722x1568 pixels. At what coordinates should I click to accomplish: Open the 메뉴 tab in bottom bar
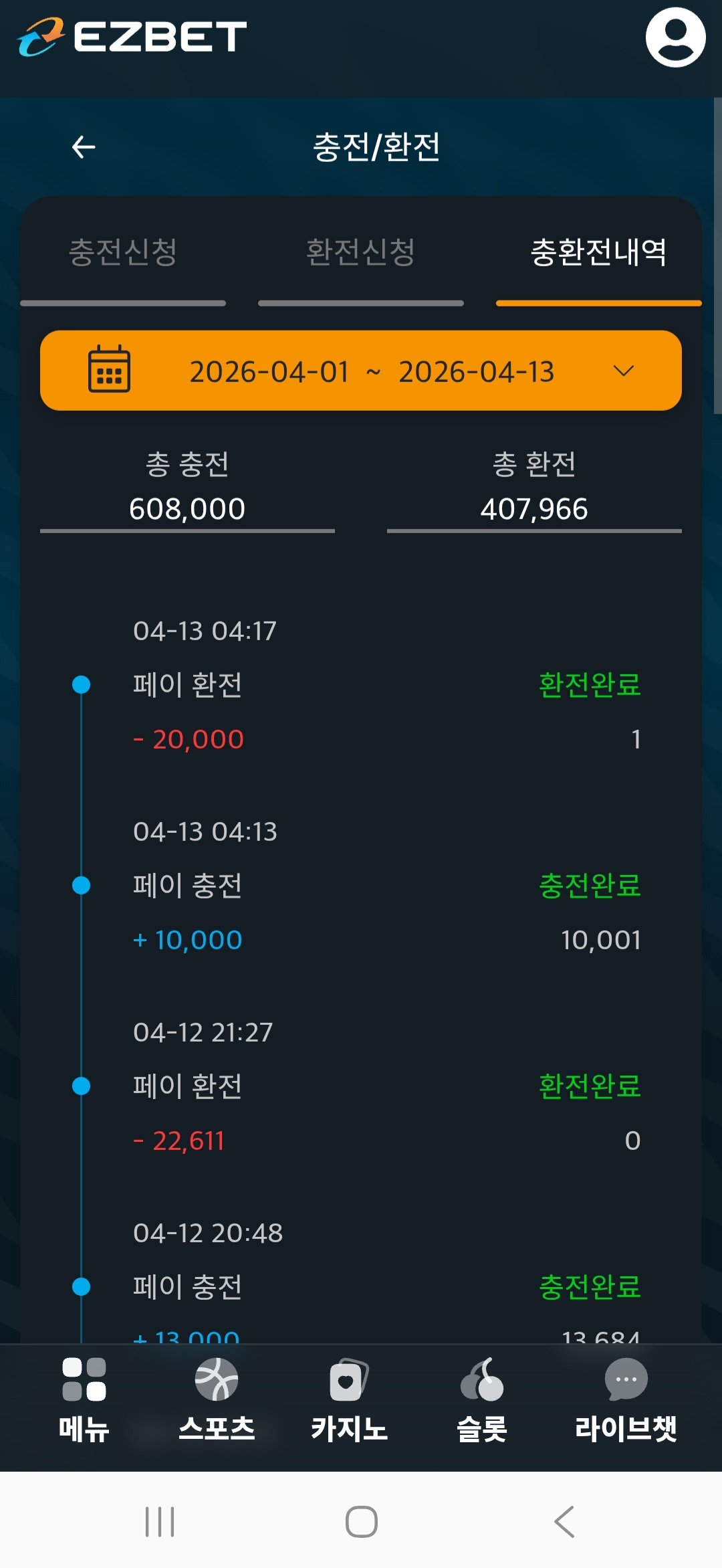pyautogui.click(x=84, y=1399)
